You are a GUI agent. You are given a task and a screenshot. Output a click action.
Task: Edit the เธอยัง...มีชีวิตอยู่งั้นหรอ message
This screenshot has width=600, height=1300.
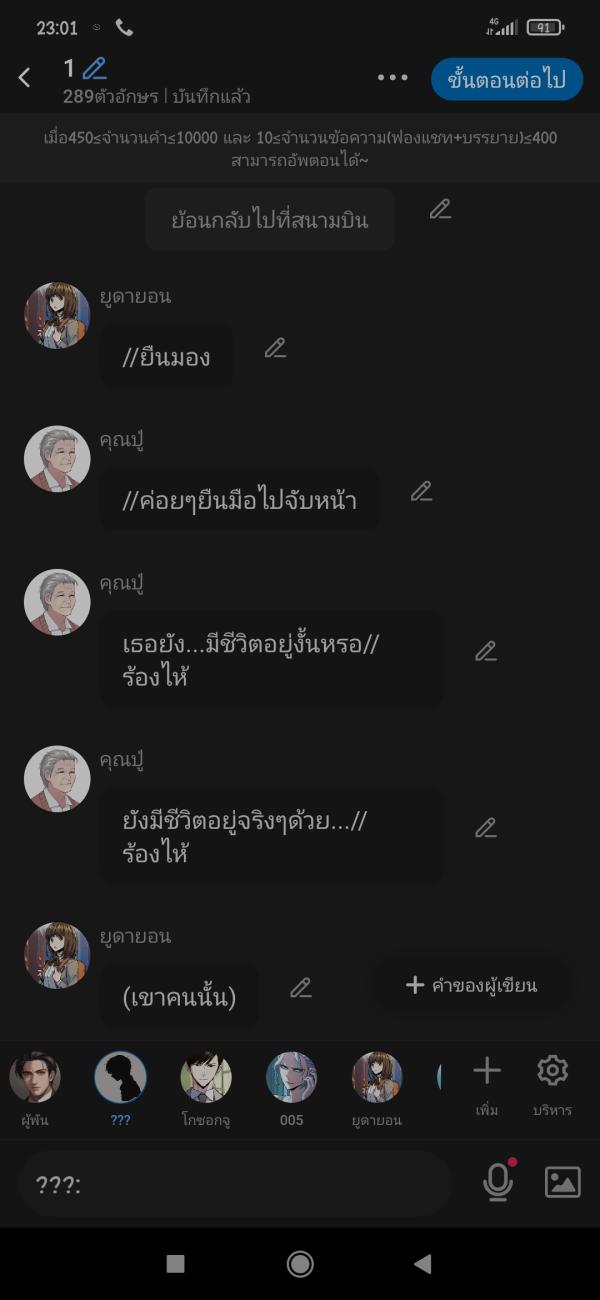pyautogui.click(x=485, y=651)
